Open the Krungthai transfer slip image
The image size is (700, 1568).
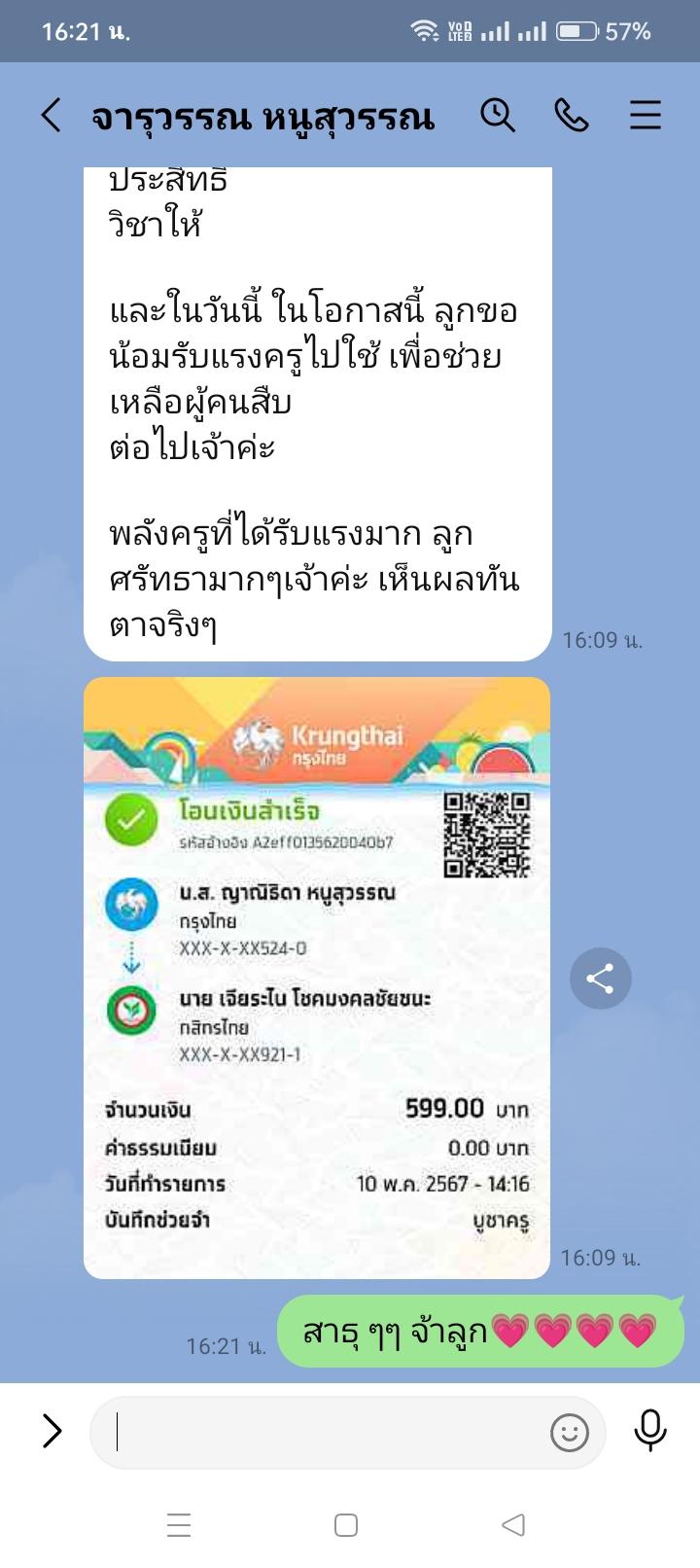(317, 978)
